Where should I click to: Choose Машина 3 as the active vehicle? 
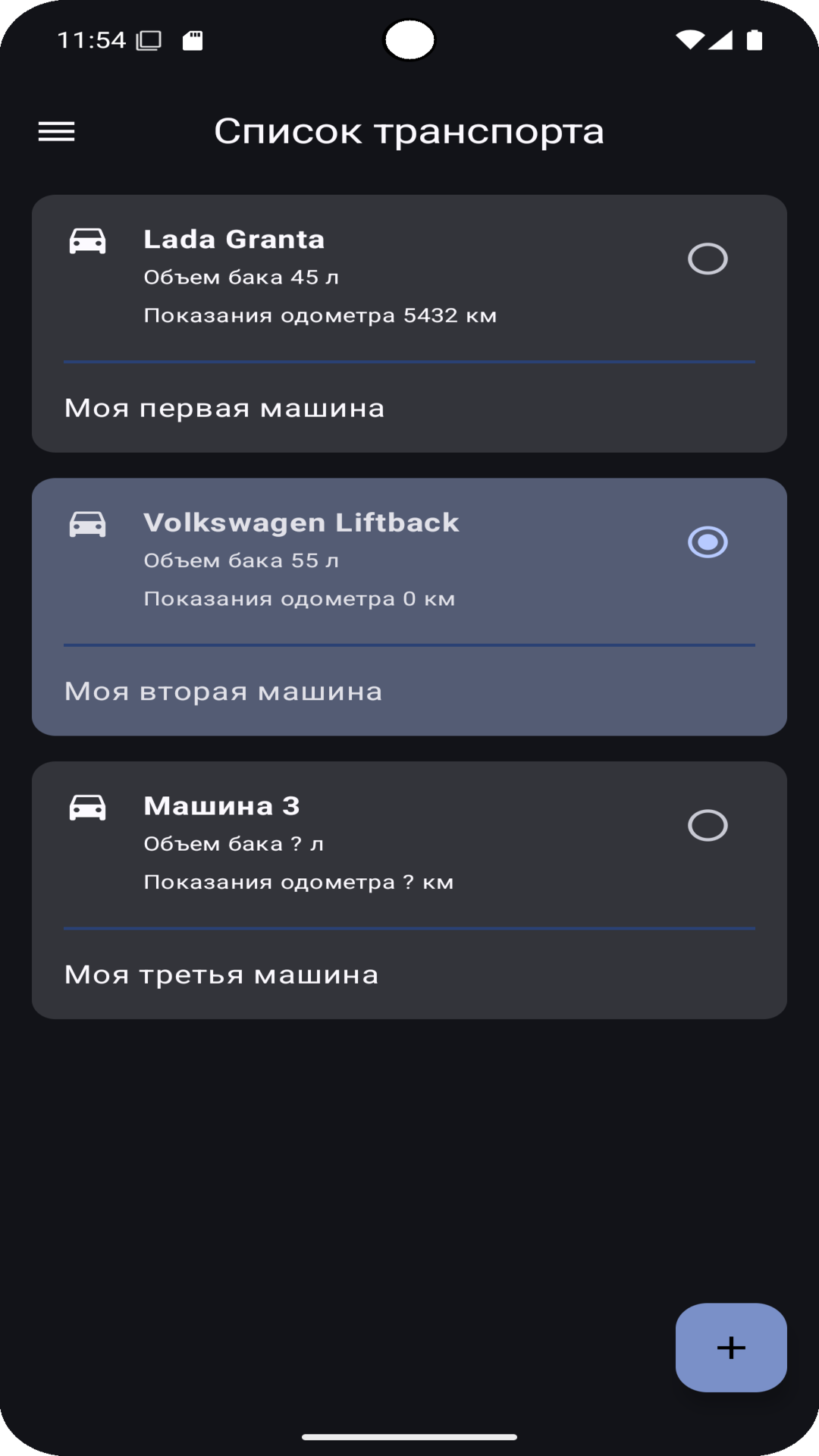[707, 825]
